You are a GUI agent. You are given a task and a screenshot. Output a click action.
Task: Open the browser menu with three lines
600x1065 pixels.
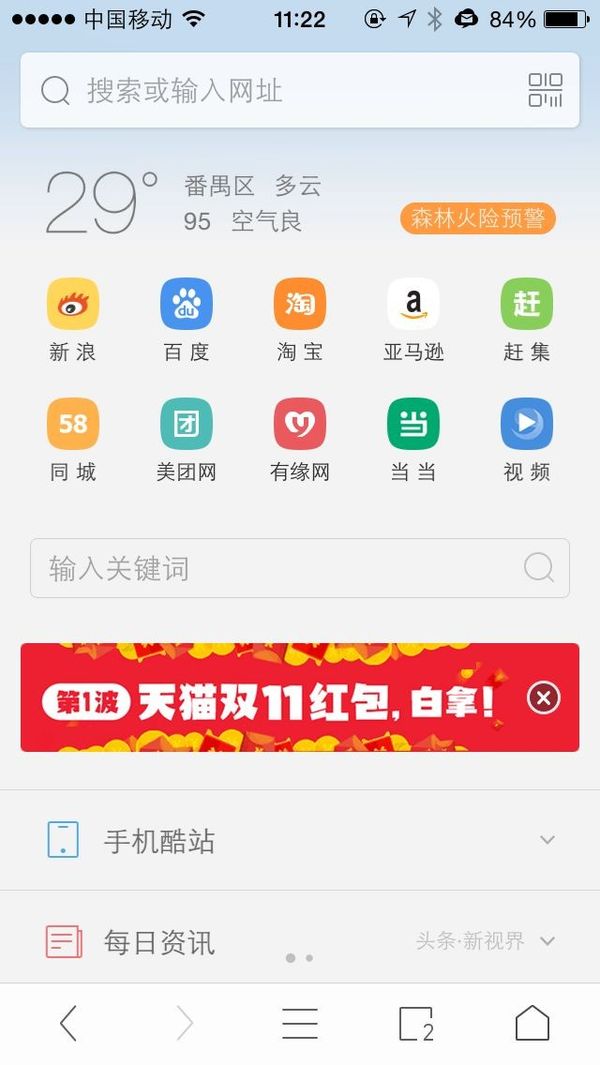(x=300, y=1024)
